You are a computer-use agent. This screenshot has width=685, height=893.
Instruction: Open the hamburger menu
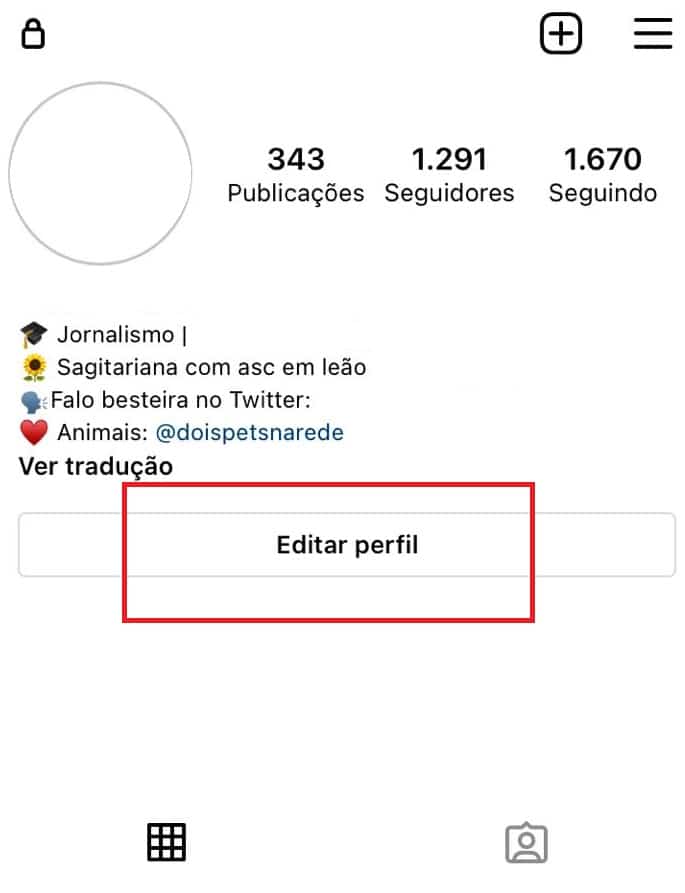[x=653, y=34]
